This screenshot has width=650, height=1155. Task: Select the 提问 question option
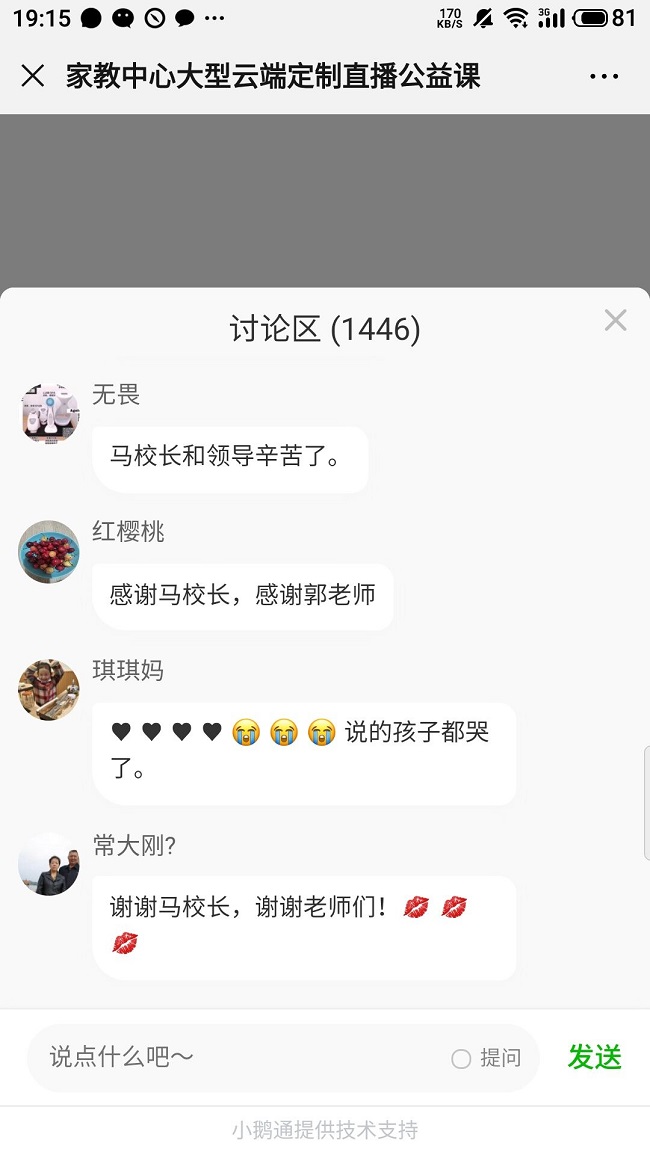pyautogui.click(x=486, y=1058)
